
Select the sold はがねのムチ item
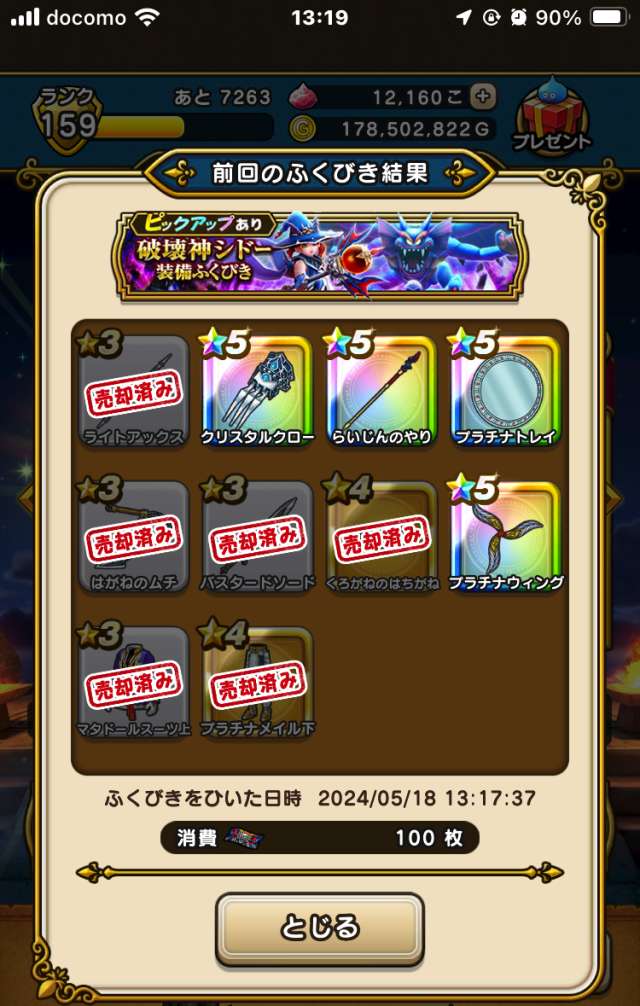pos(133,535)
